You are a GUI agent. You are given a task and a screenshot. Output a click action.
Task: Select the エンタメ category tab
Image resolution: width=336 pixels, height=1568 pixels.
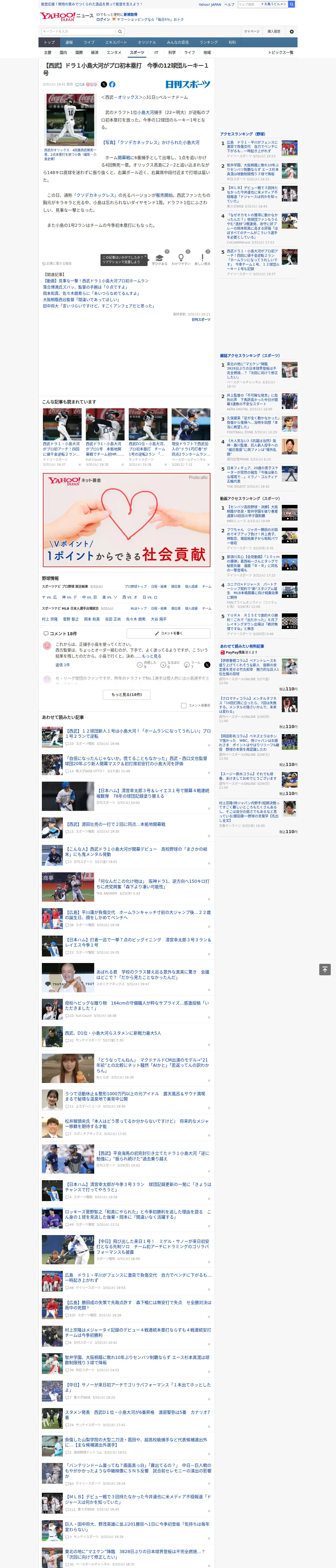coord(114,52)
